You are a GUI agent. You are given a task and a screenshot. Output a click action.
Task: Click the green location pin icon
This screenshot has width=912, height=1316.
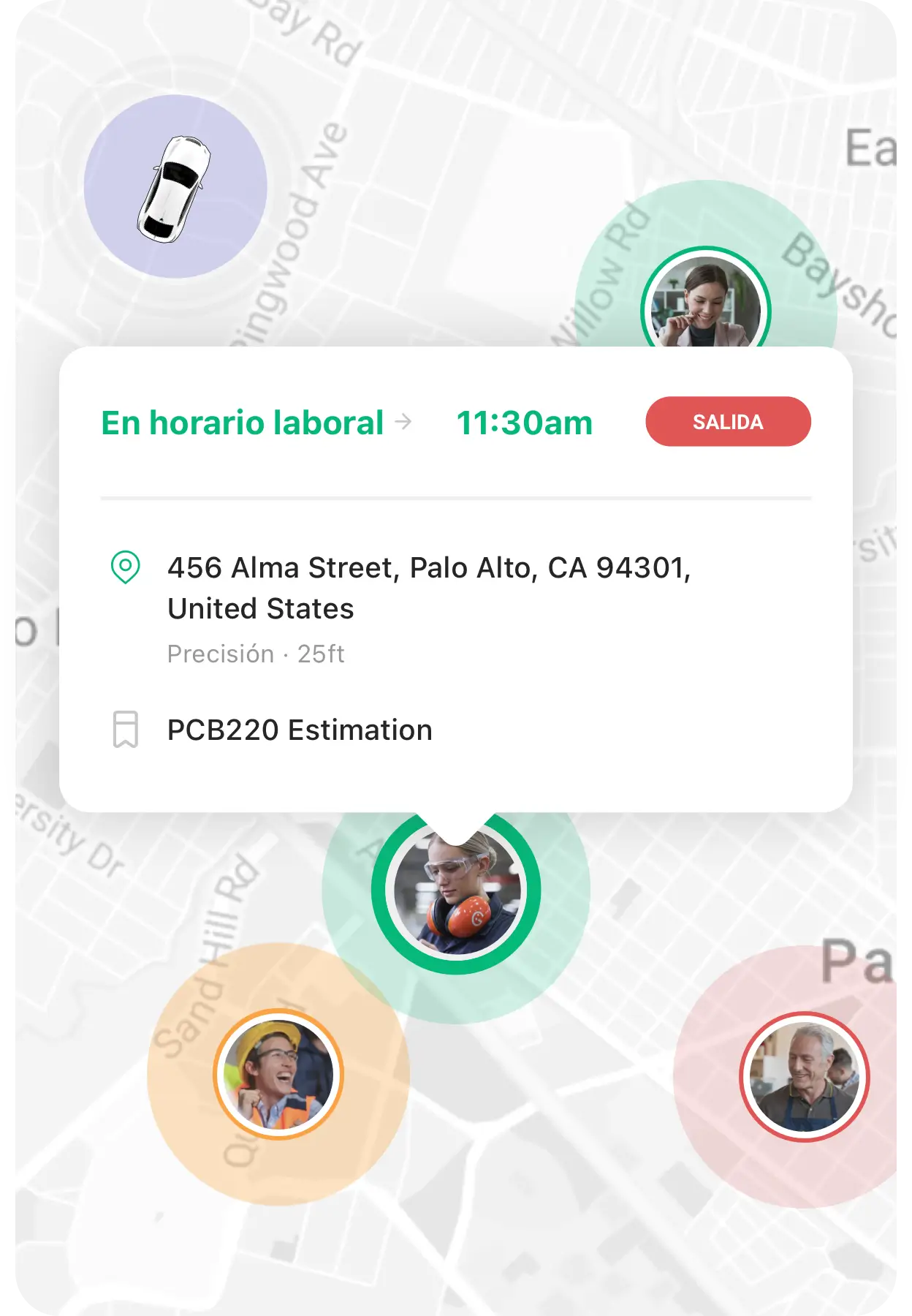126,566
